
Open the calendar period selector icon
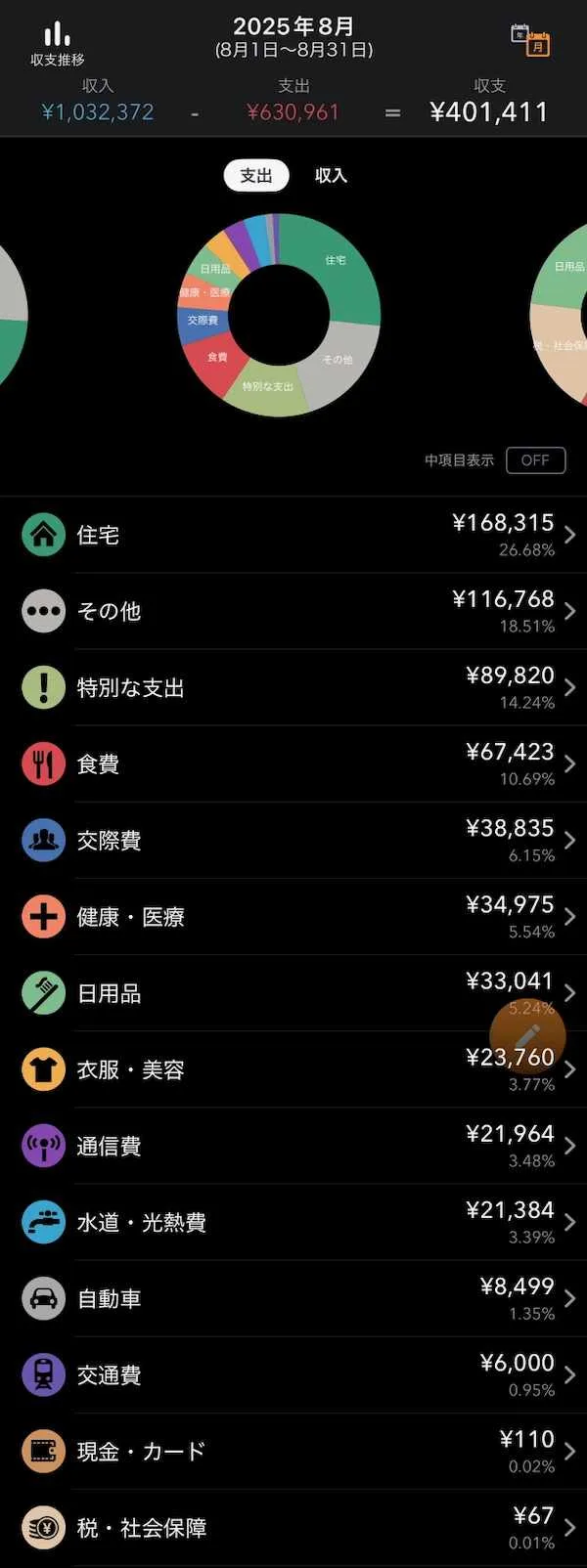[x=530, y=41]
